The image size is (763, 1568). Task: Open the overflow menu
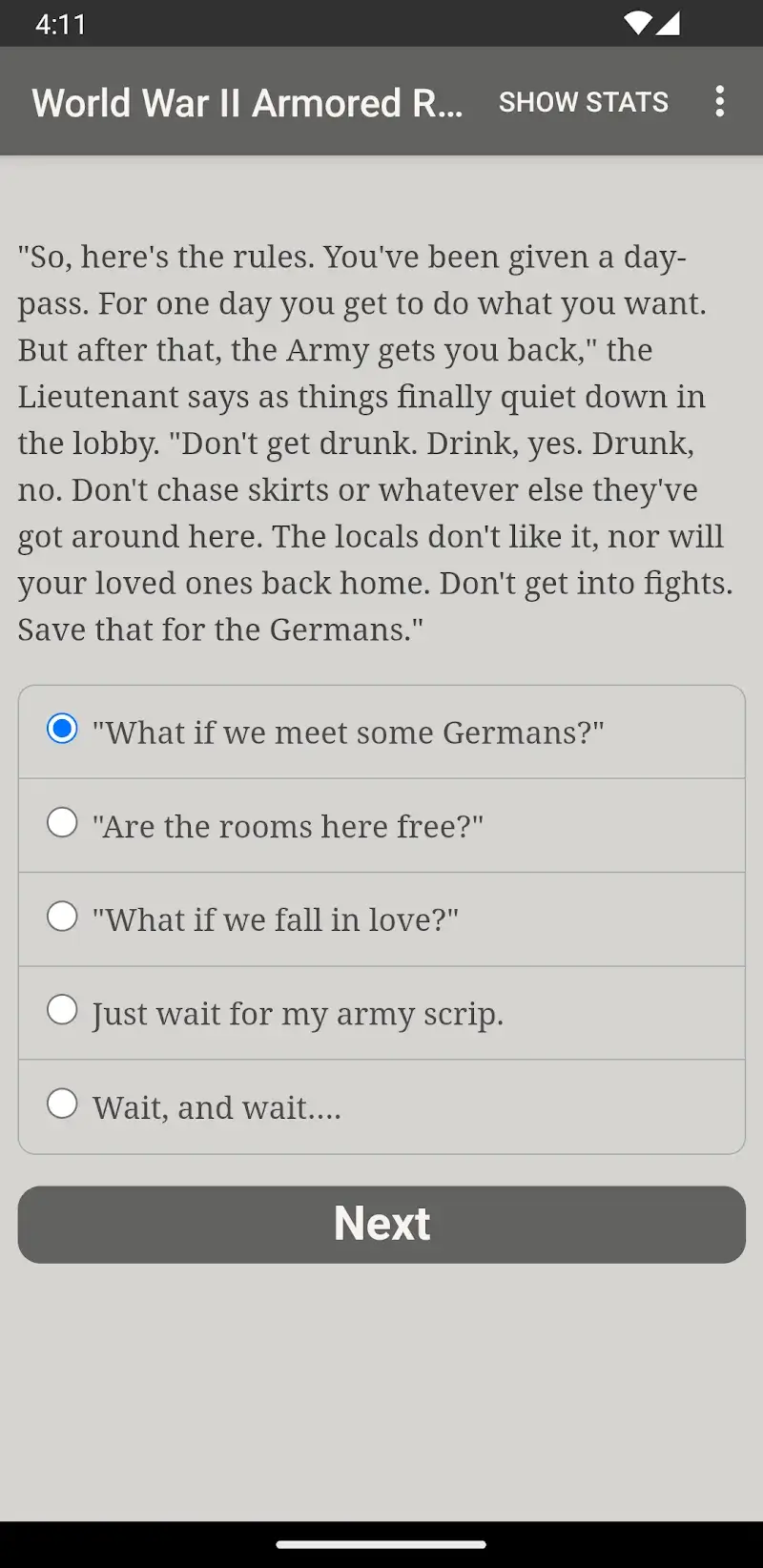click(x=719, y=101)
